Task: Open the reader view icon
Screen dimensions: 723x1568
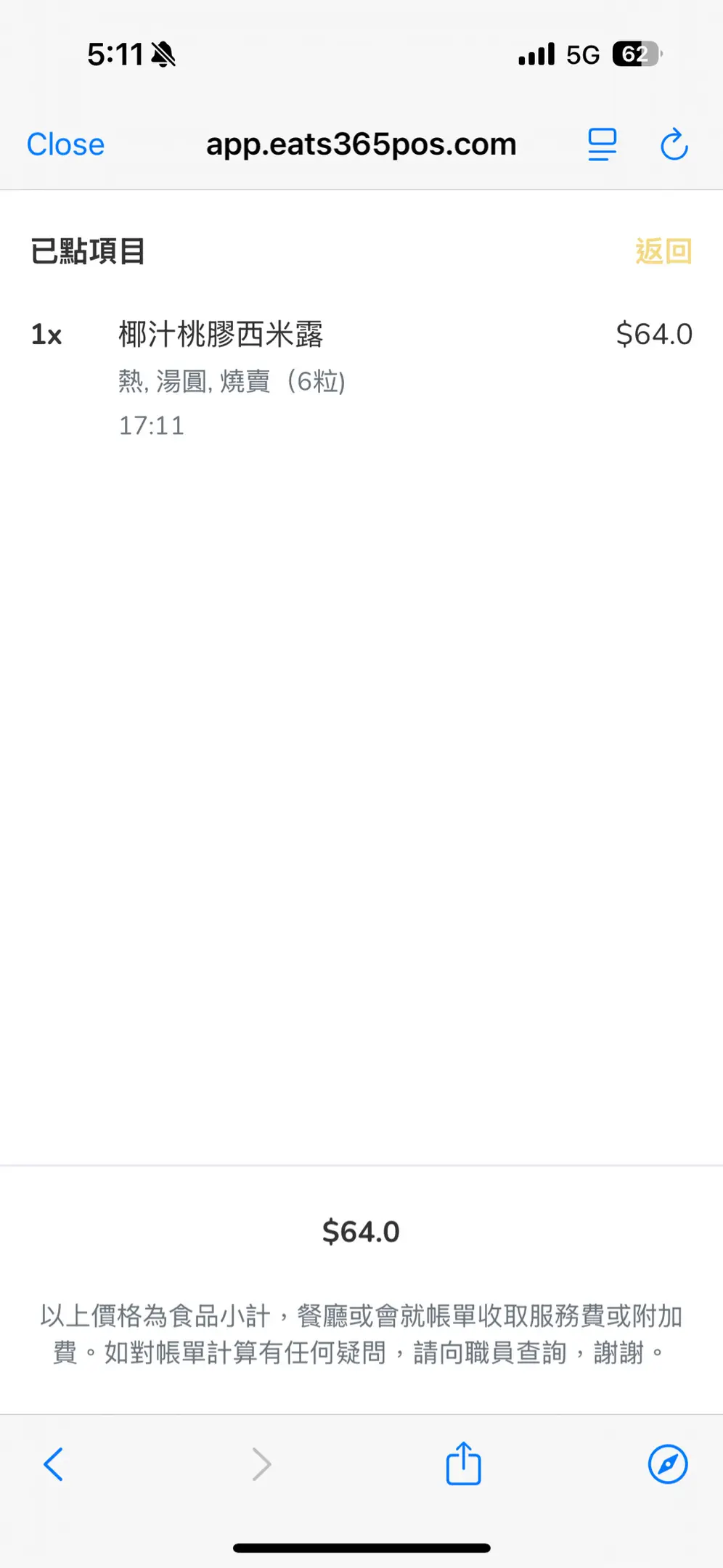Action: (x=602, y=144)
